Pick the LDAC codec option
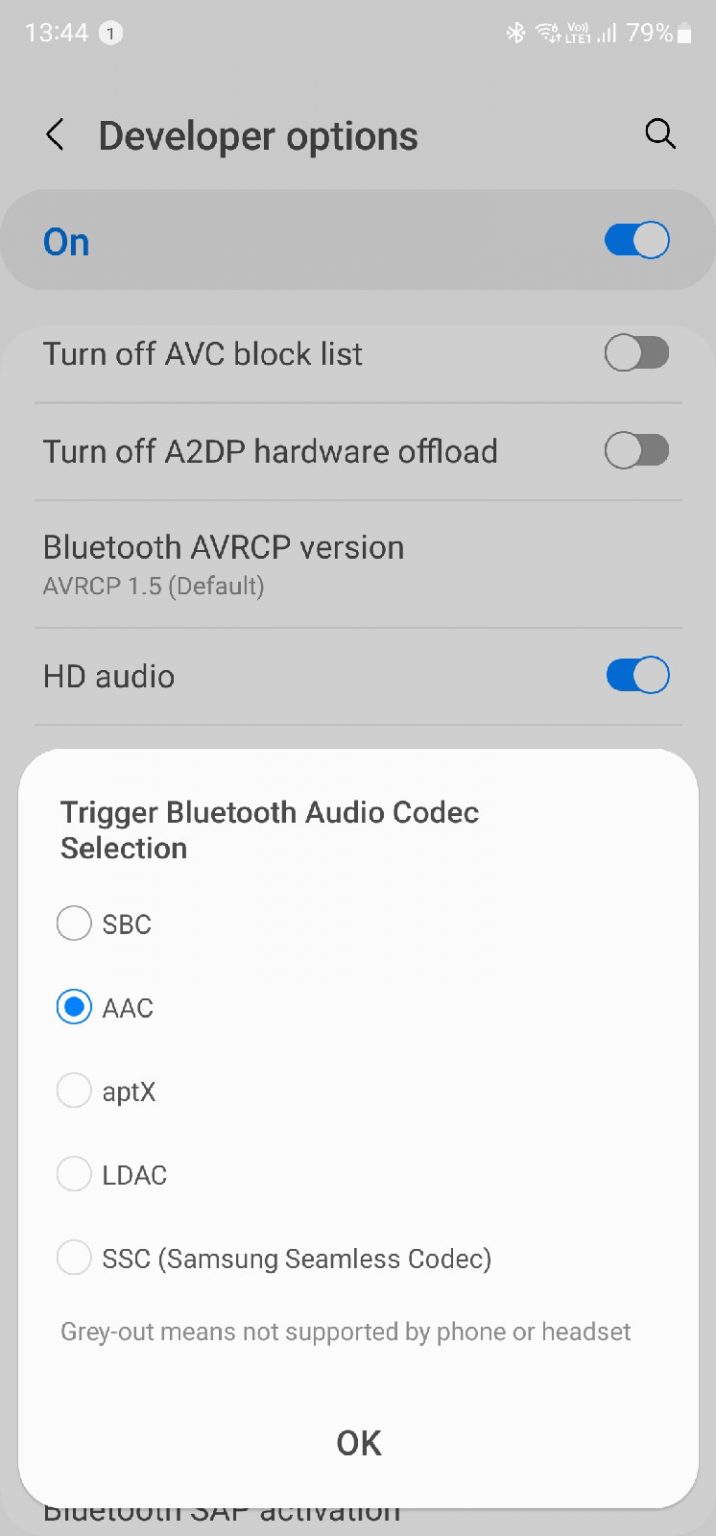The height and width of the screenshot is (1536, 716). click(x=75, y=1174)
